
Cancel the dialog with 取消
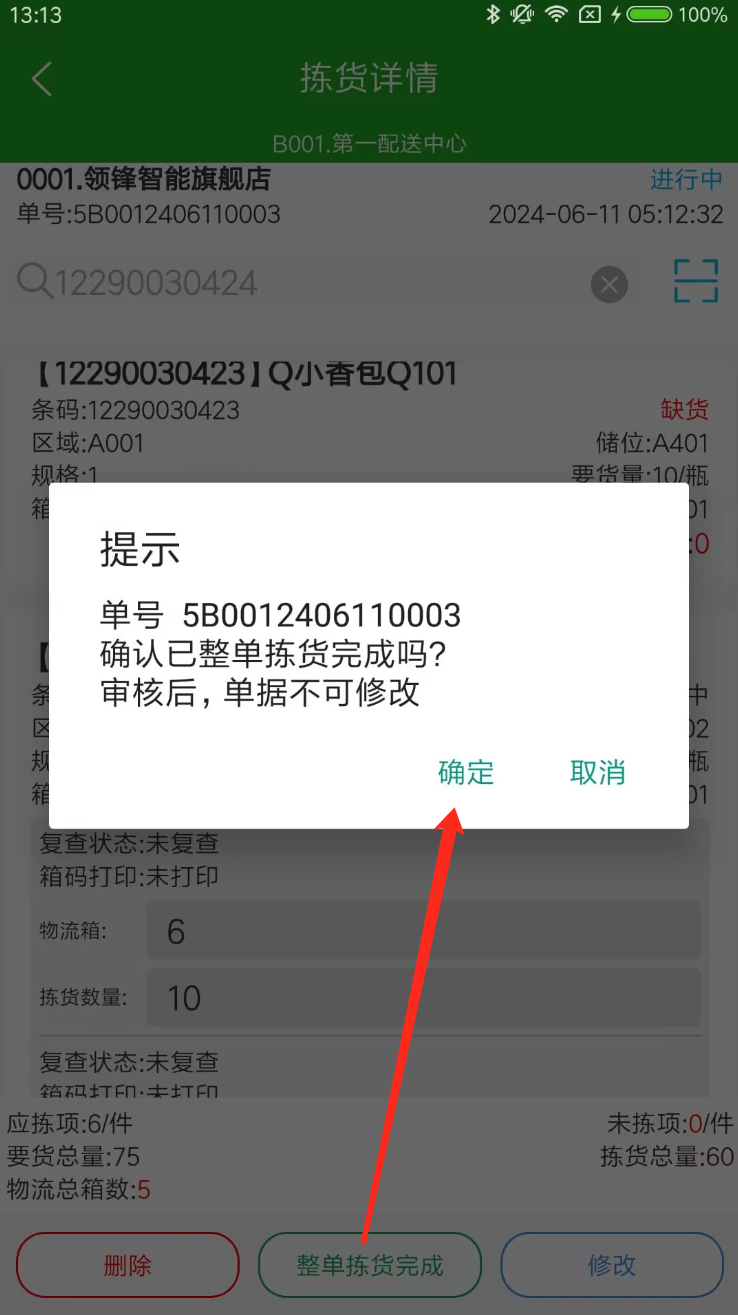597,772
